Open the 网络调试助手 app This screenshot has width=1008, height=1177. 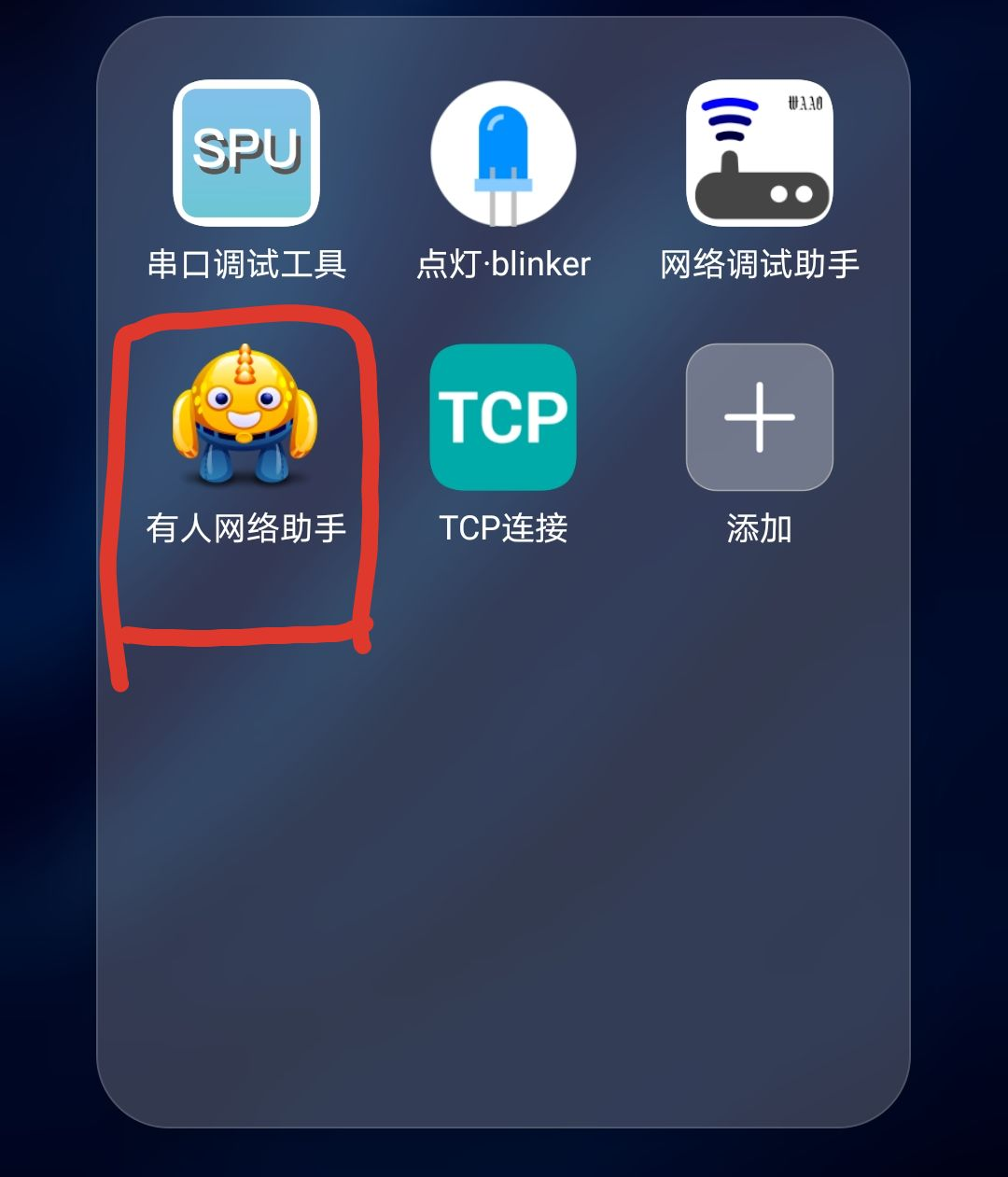click(759, 153)
